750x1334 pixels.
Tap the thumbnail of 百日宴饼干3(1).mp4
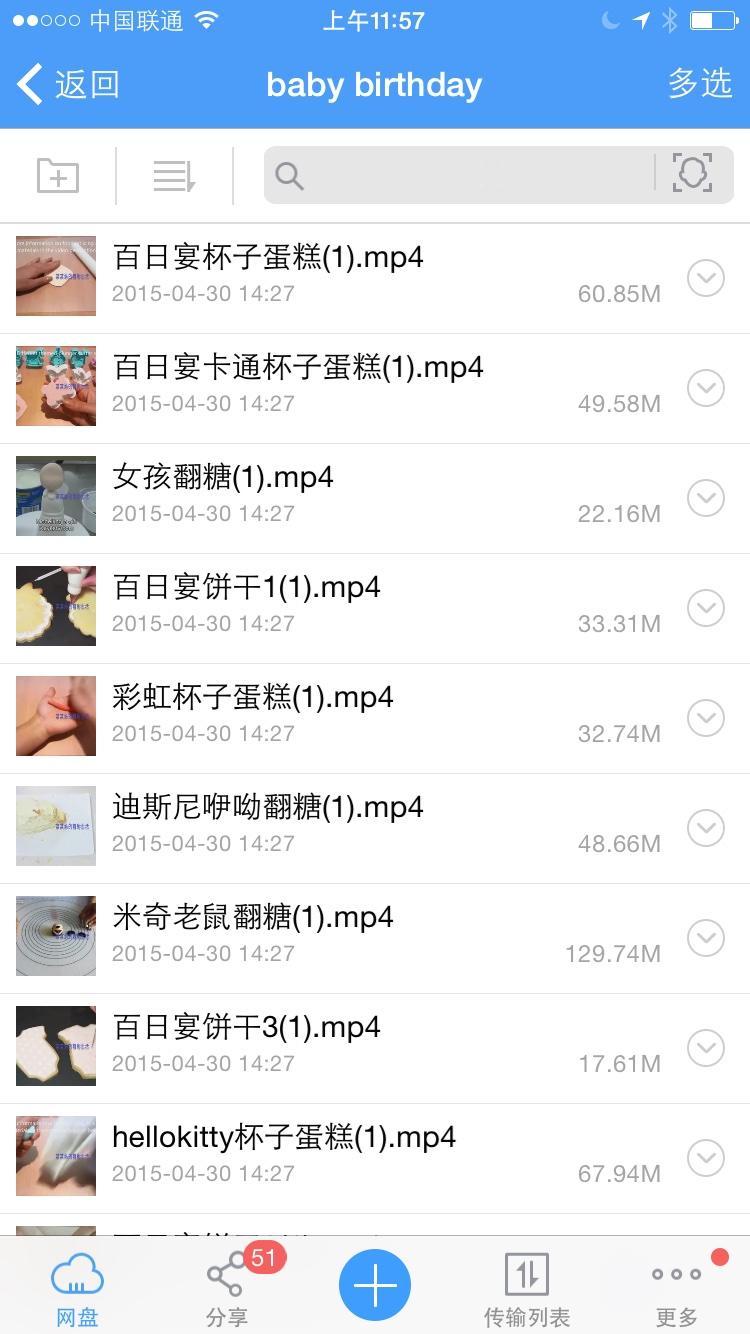click(55, 1045)
